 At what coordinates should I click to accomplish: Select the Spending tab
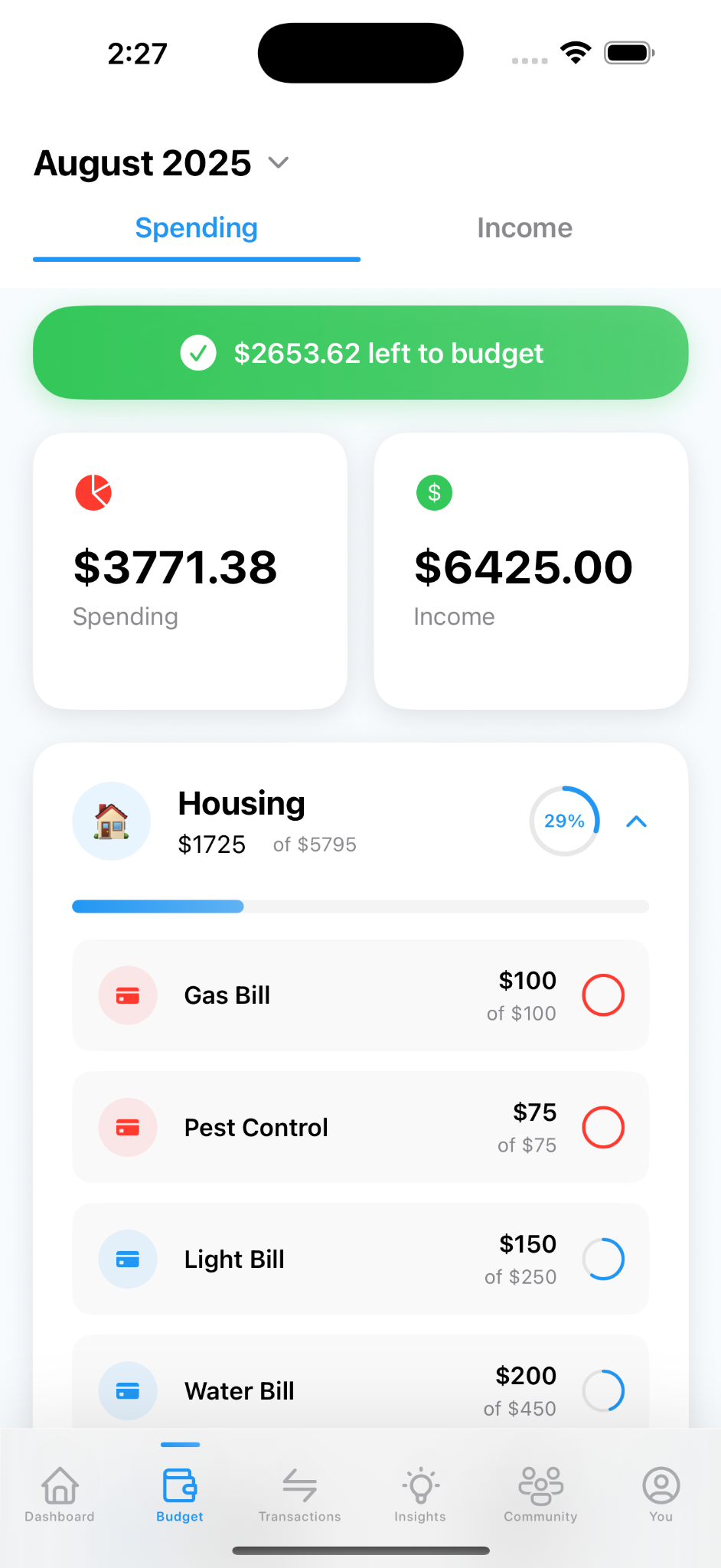coord(196,227)
